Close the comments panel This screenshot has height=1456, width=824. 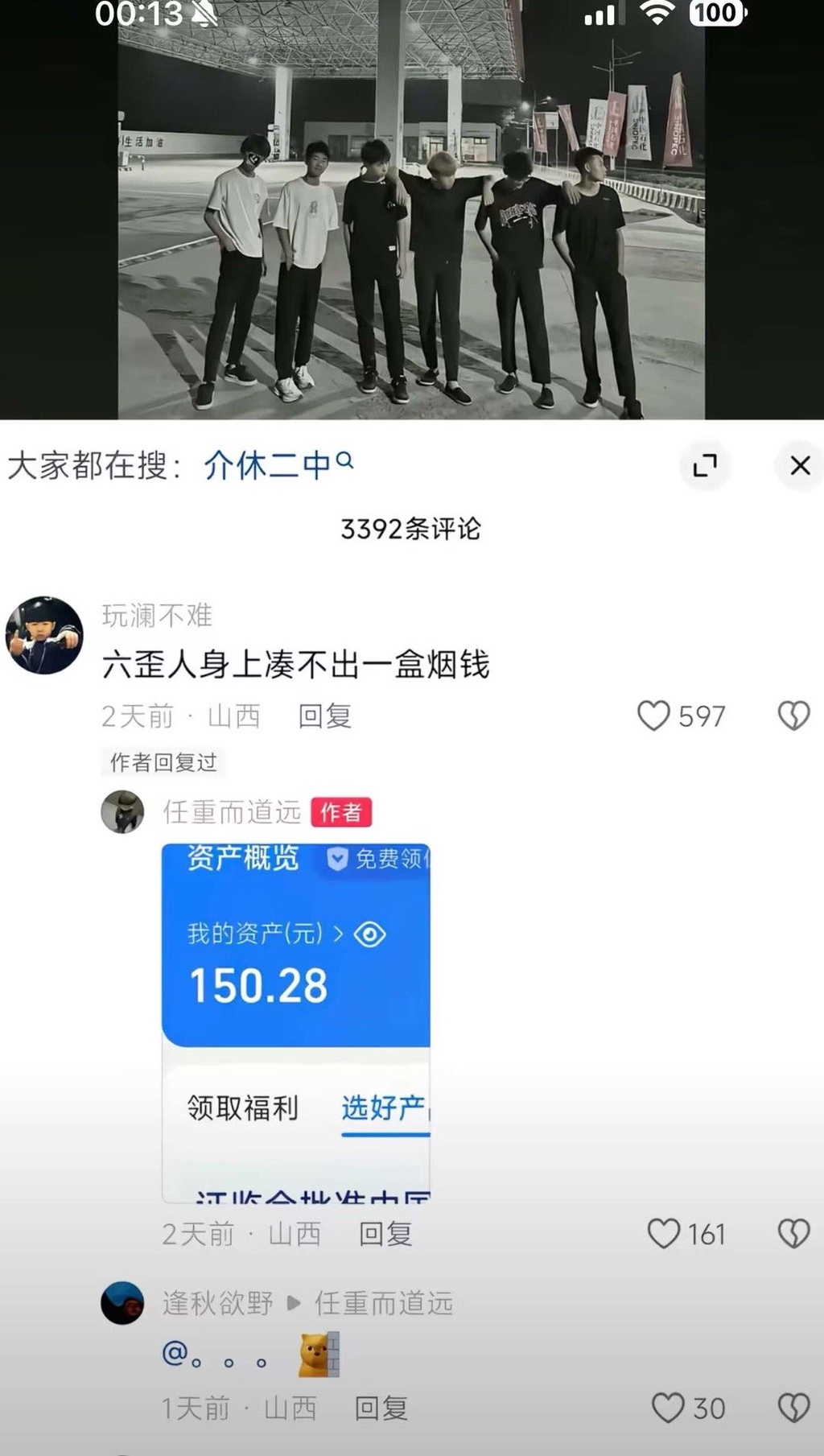coord(800,465)
